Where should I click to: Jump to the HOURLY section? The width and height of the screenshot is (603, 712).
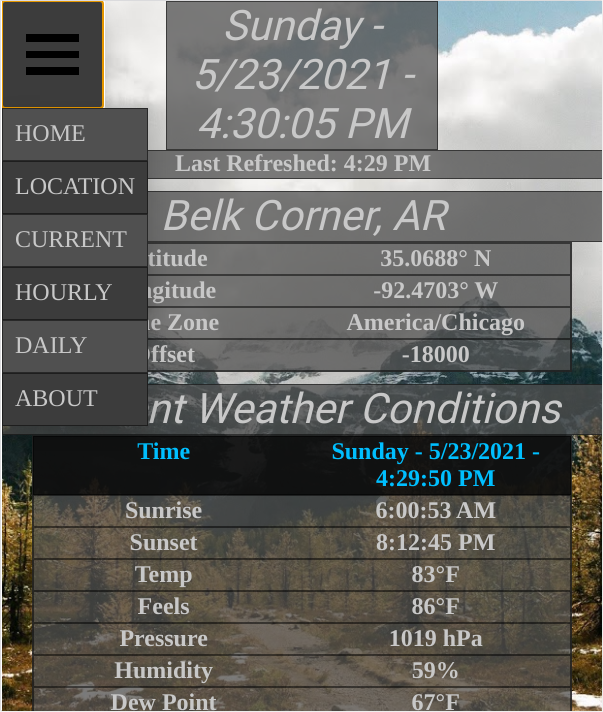pos(74,293)
